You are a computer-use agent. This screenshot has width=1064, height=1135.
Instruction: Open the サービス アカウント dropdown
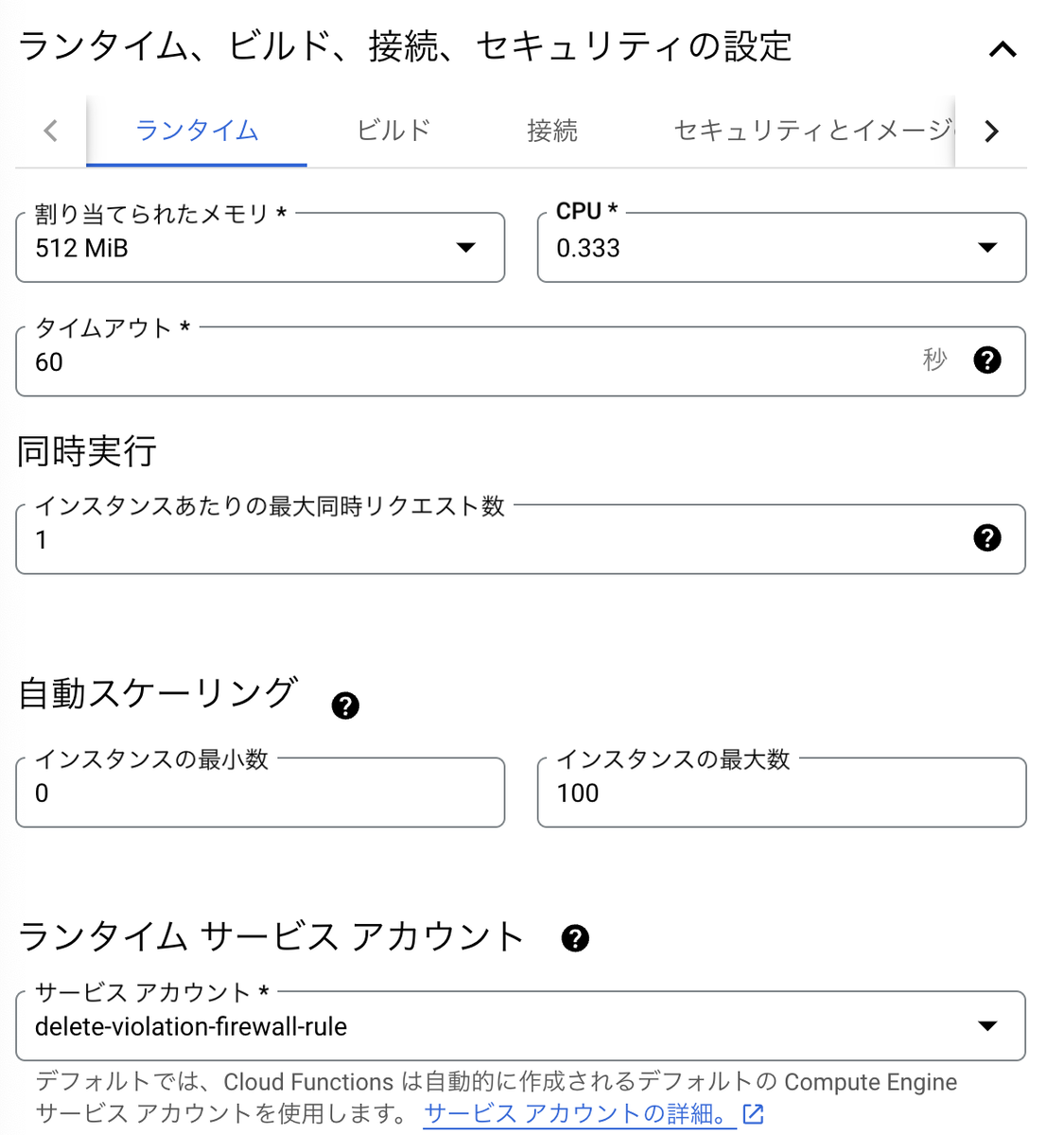(x=520, y=1026)
